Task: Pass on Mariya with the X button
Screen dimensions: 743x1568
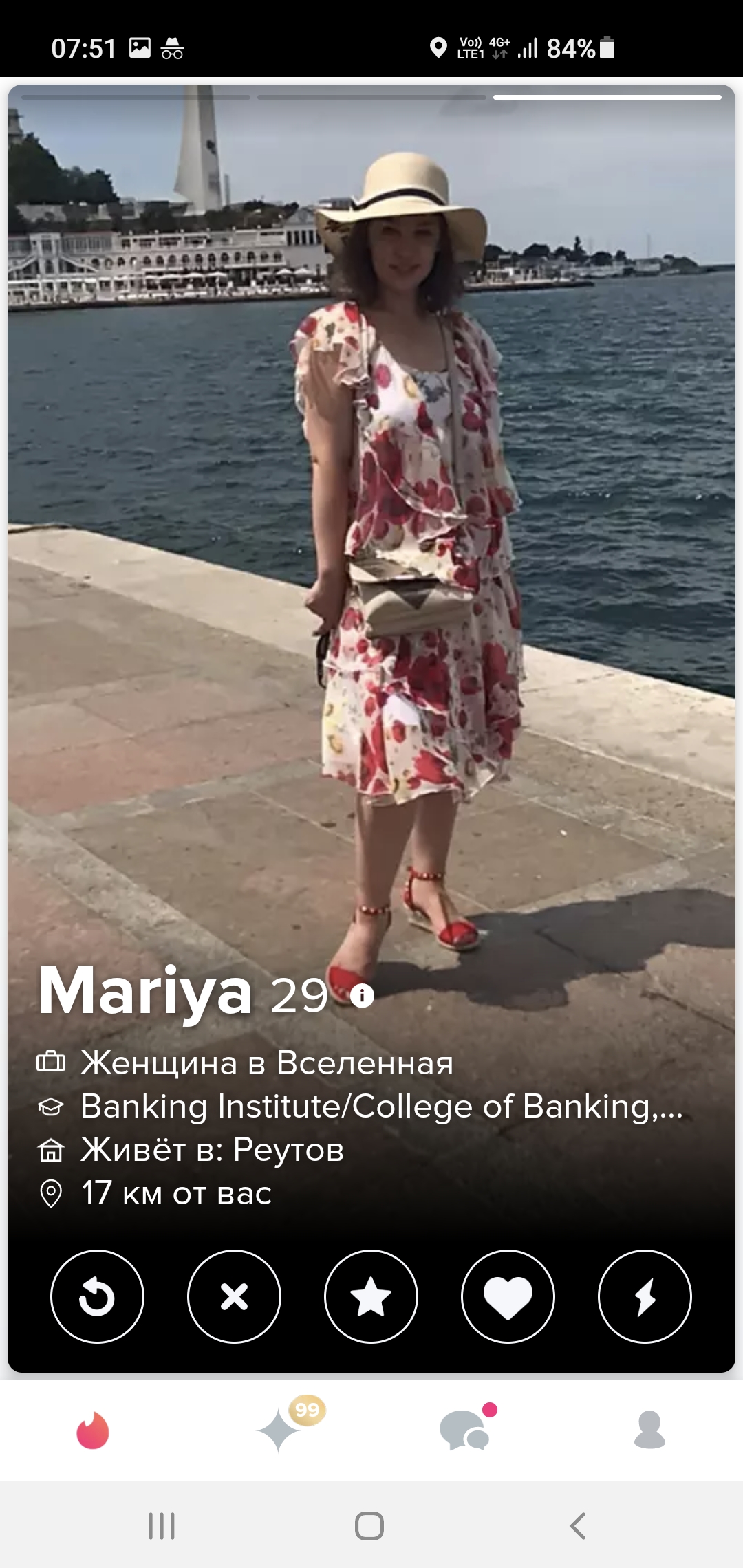Action: 234,1296
